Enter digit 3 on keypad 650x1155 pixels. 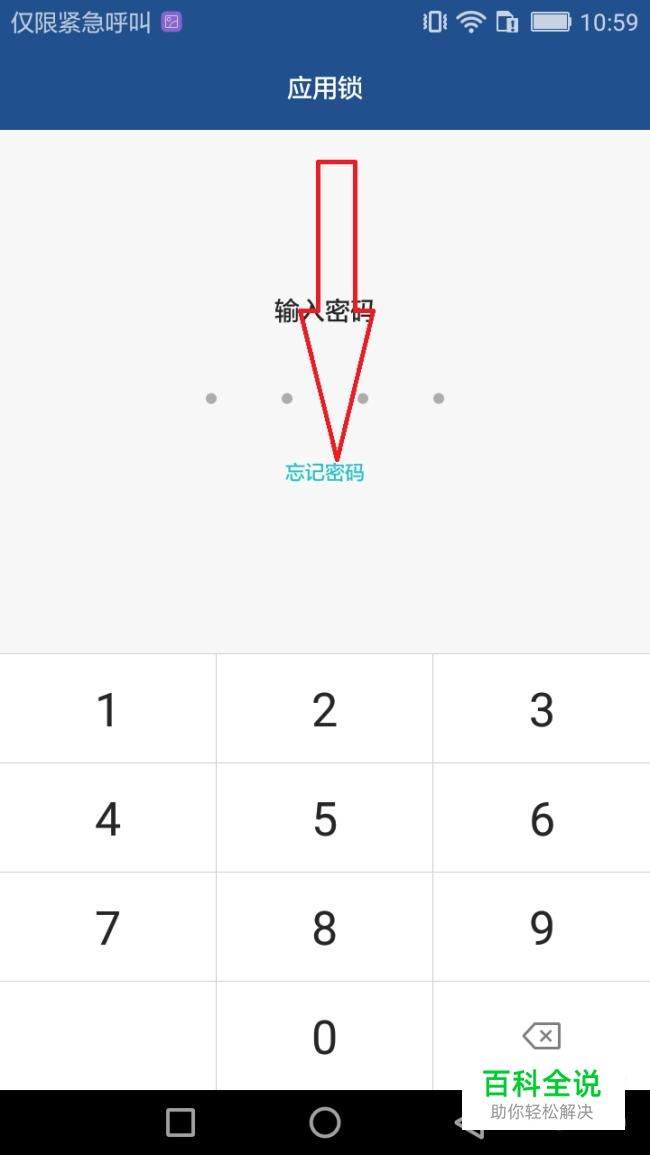point(541,710)
